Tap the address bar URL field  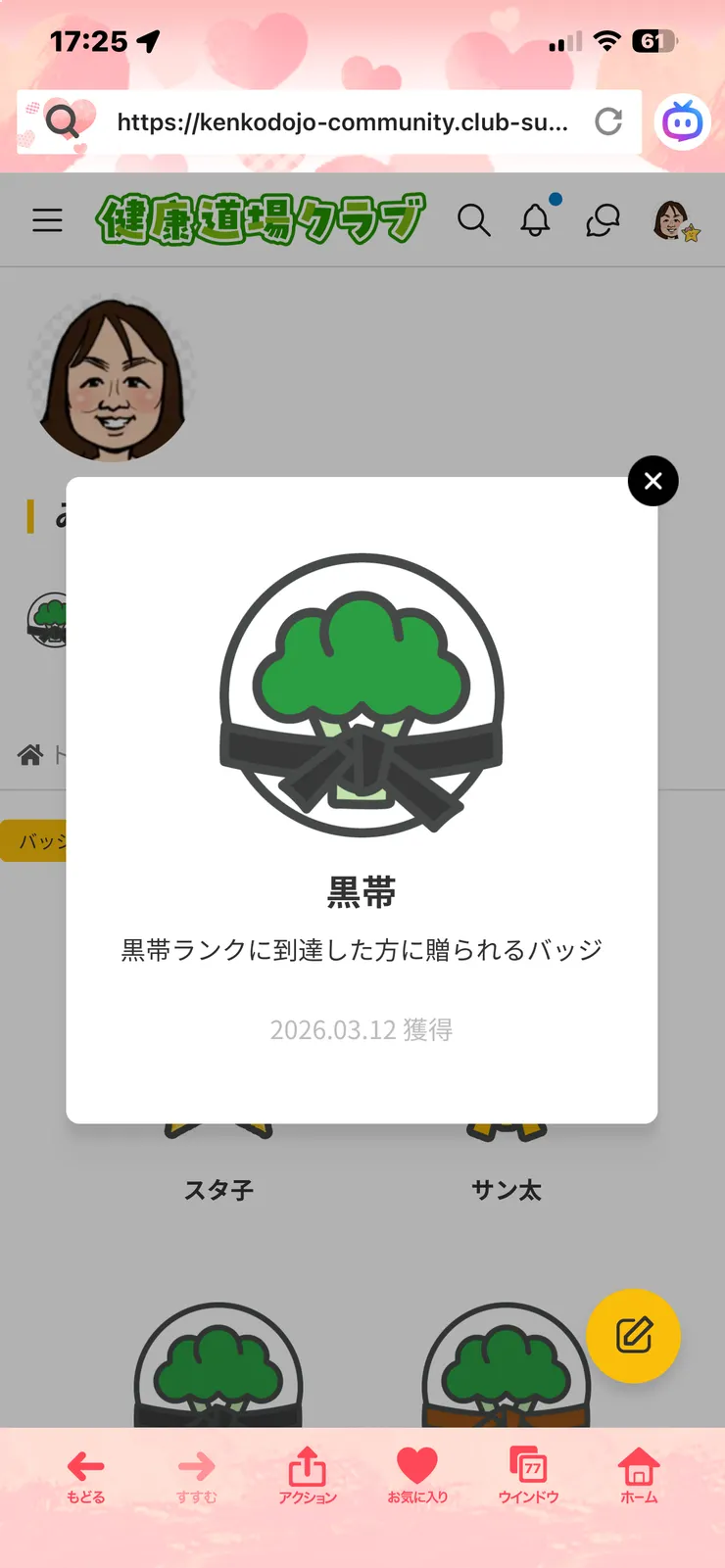[341, 121]
